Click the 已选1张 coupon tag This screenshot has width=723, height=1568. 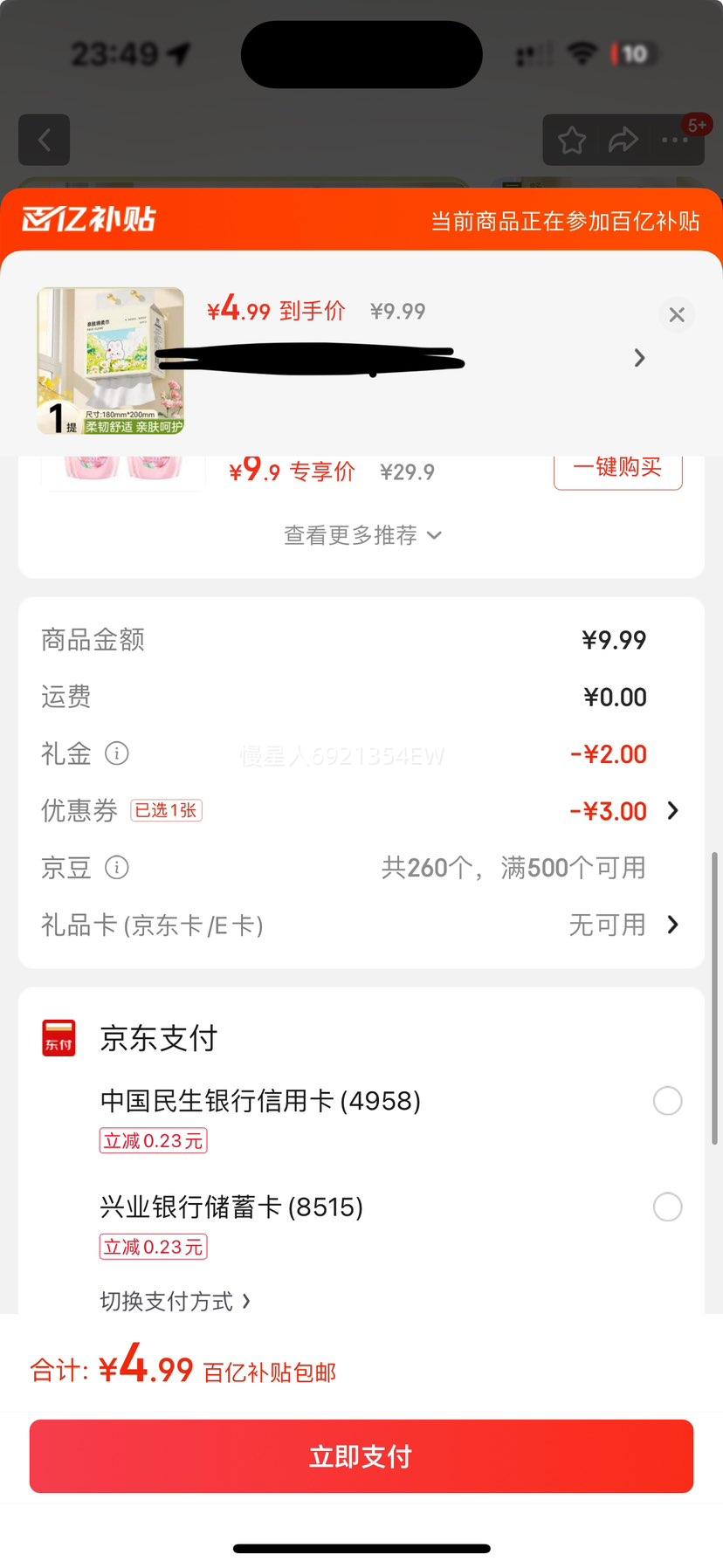pos(166,810)
